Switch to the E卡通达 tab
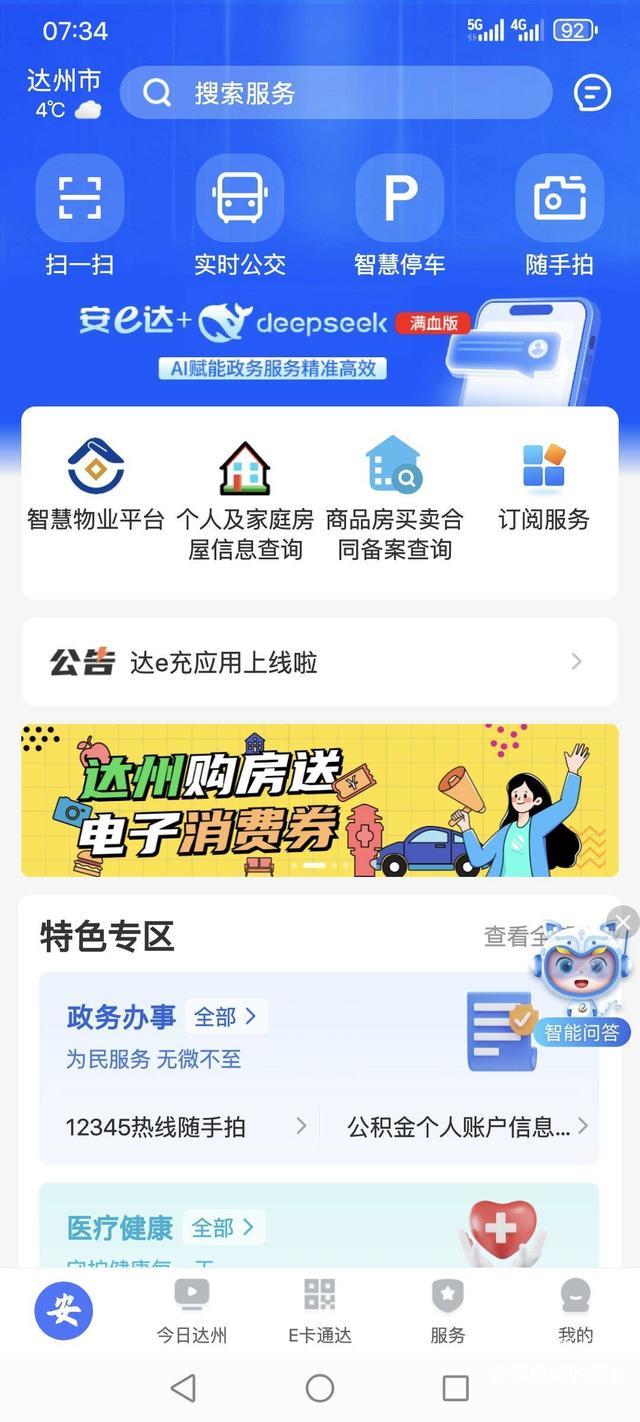 coord(320,1311)
